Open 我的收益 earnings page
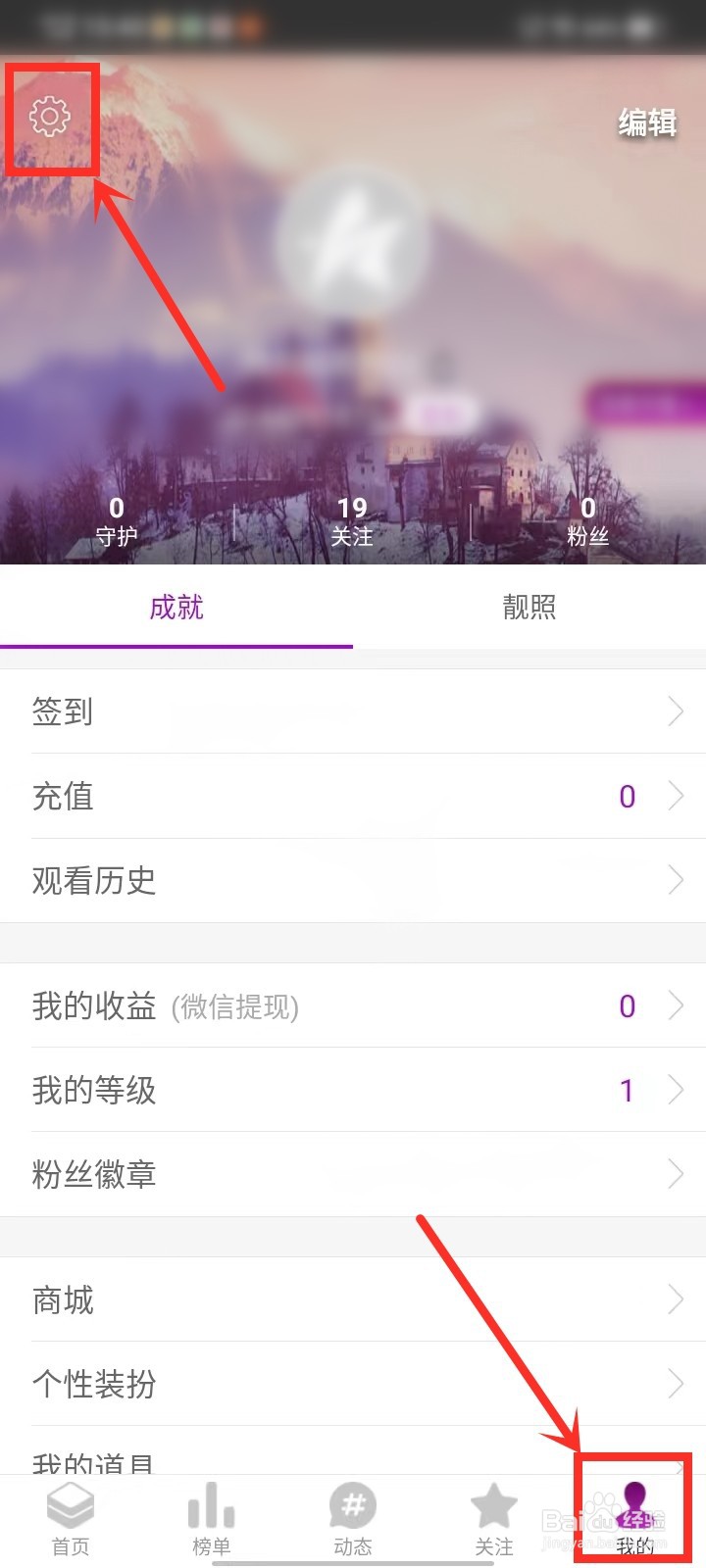Screen dimensions: 706x1568 click(353, 1005)
